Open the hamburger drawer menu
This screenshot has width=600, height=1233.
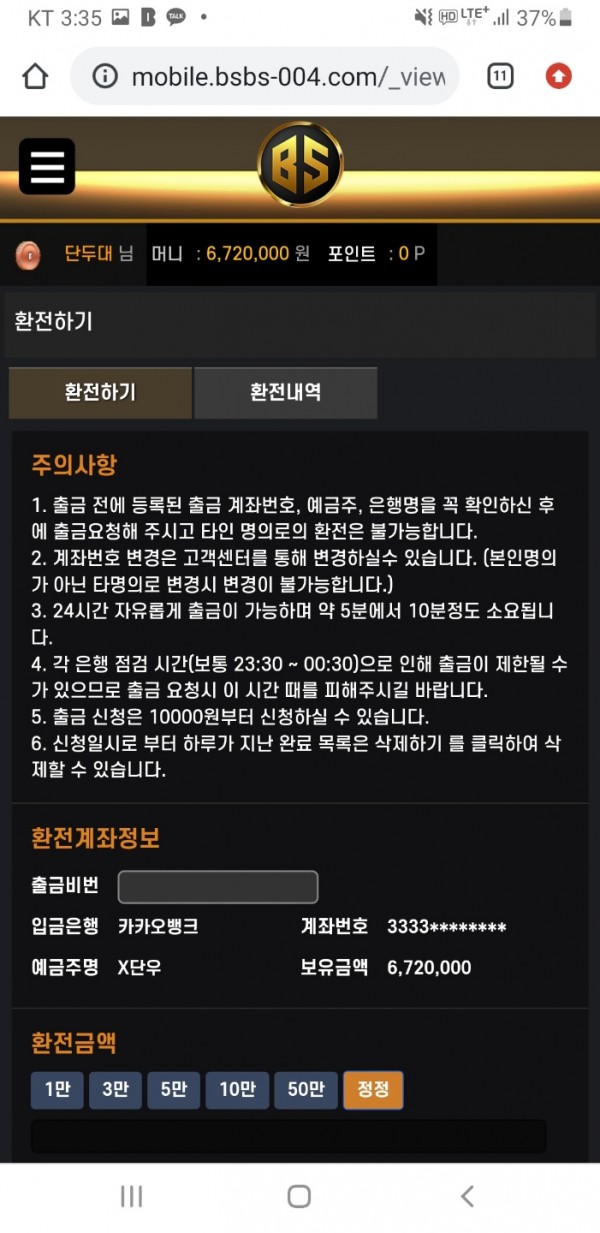tap(47, 166)
